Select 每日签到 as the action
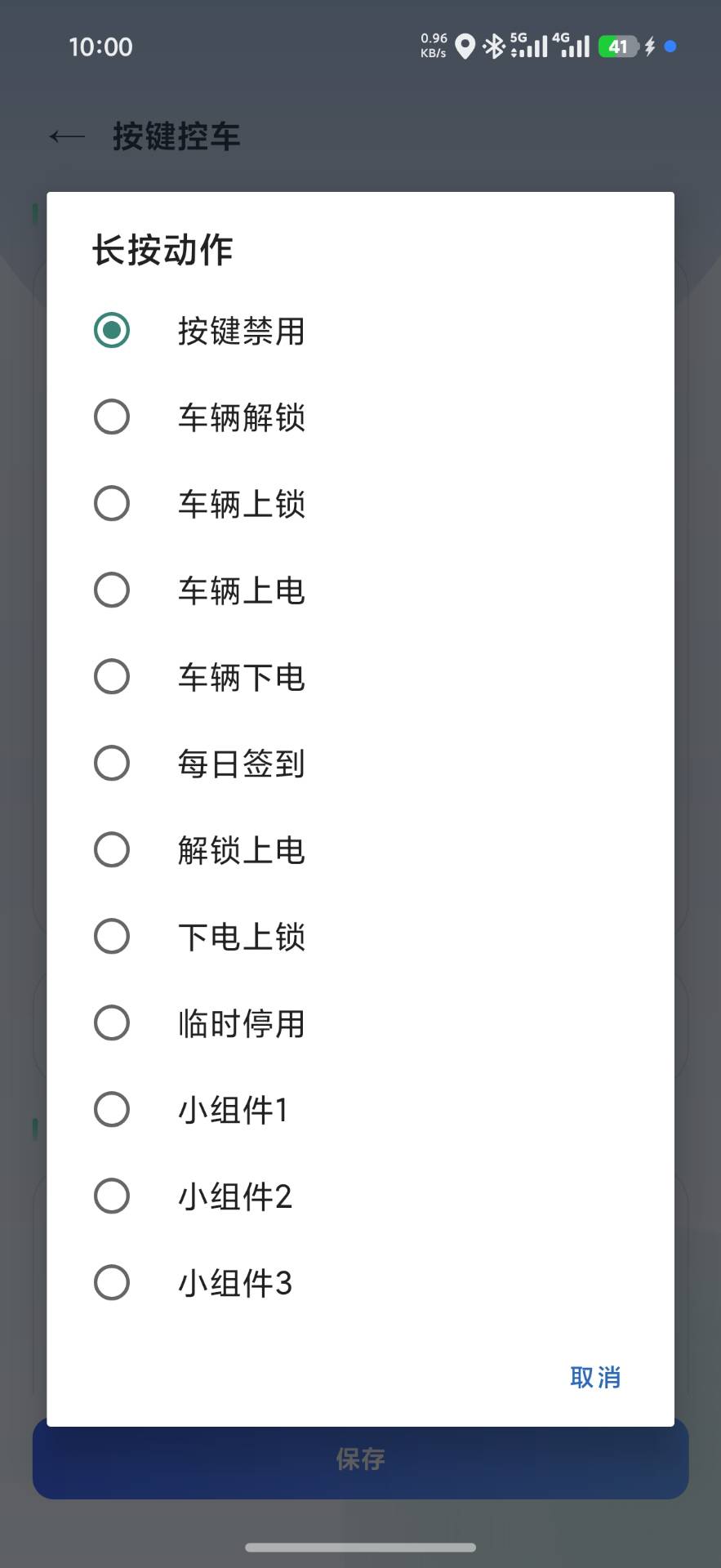This screenshot has height=1568, width=721. click(x=360, y=764)
